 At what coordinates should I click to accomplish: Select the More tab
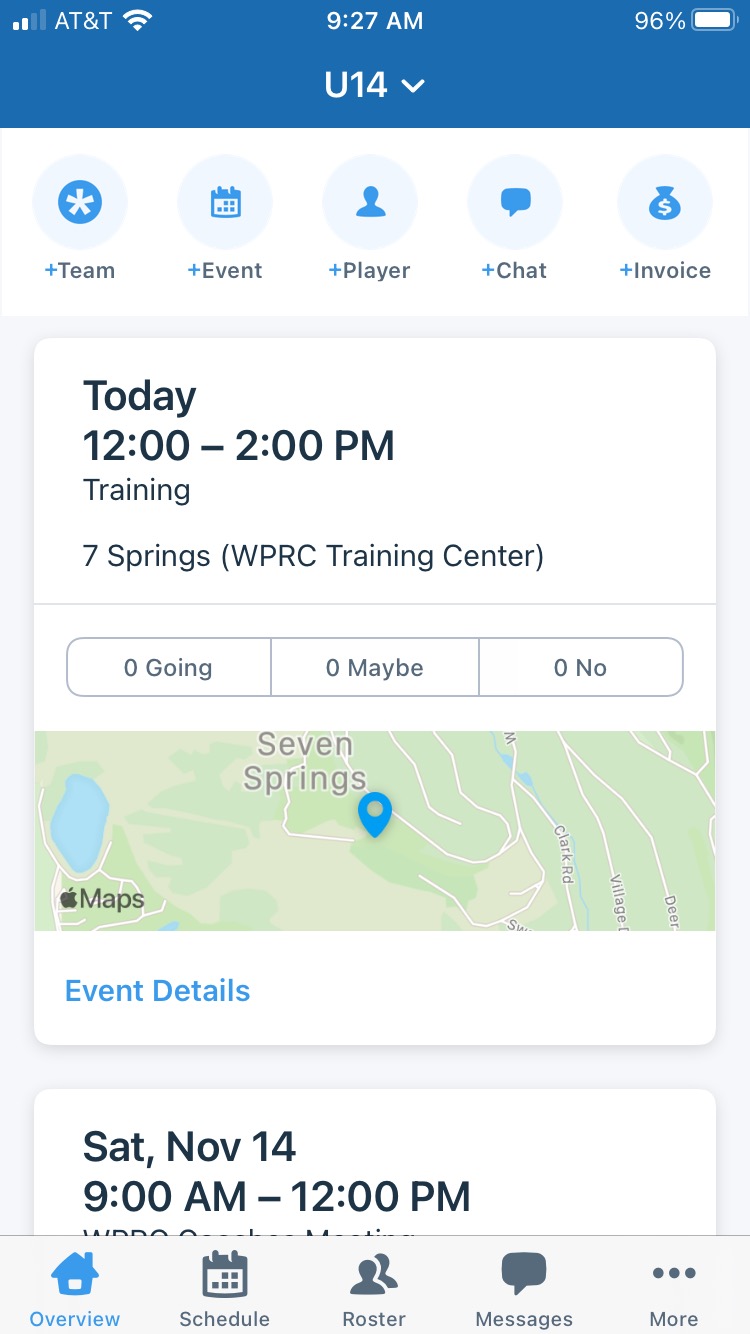pyautogui.click(x=674, y=1290)
